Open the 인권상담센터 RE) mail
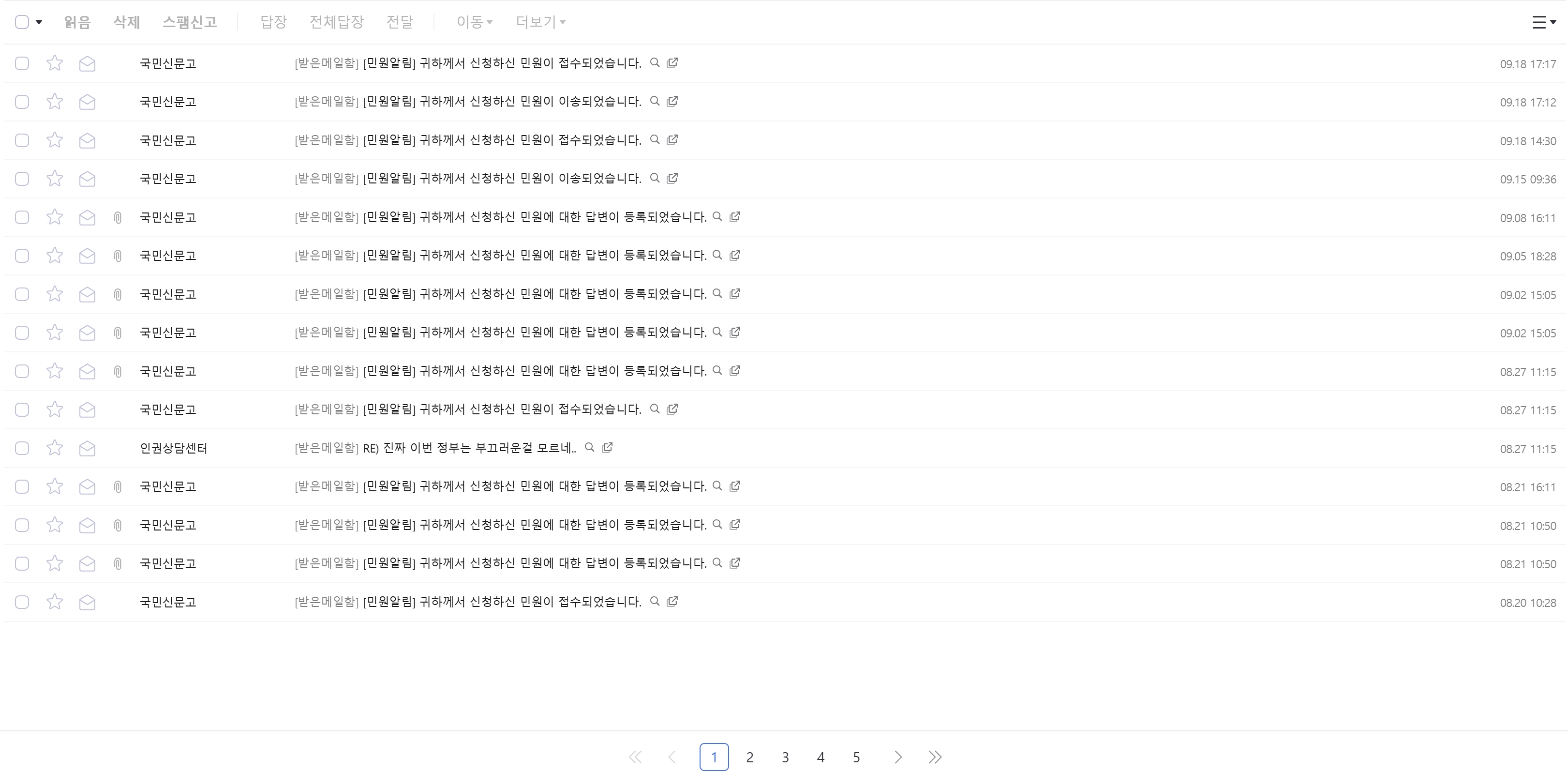The image size is (1568, 772). pos(469,448)
